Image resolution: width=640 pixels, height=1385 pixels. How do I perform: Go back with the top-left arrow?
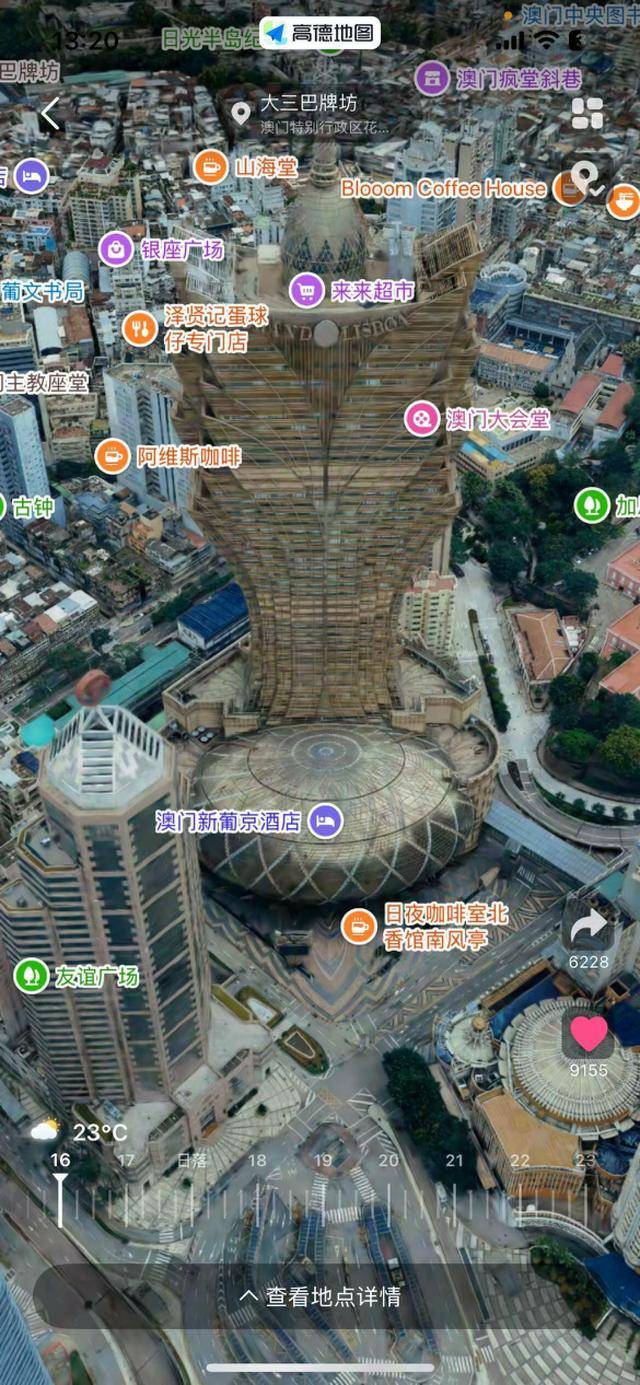[x=50, y=114]
